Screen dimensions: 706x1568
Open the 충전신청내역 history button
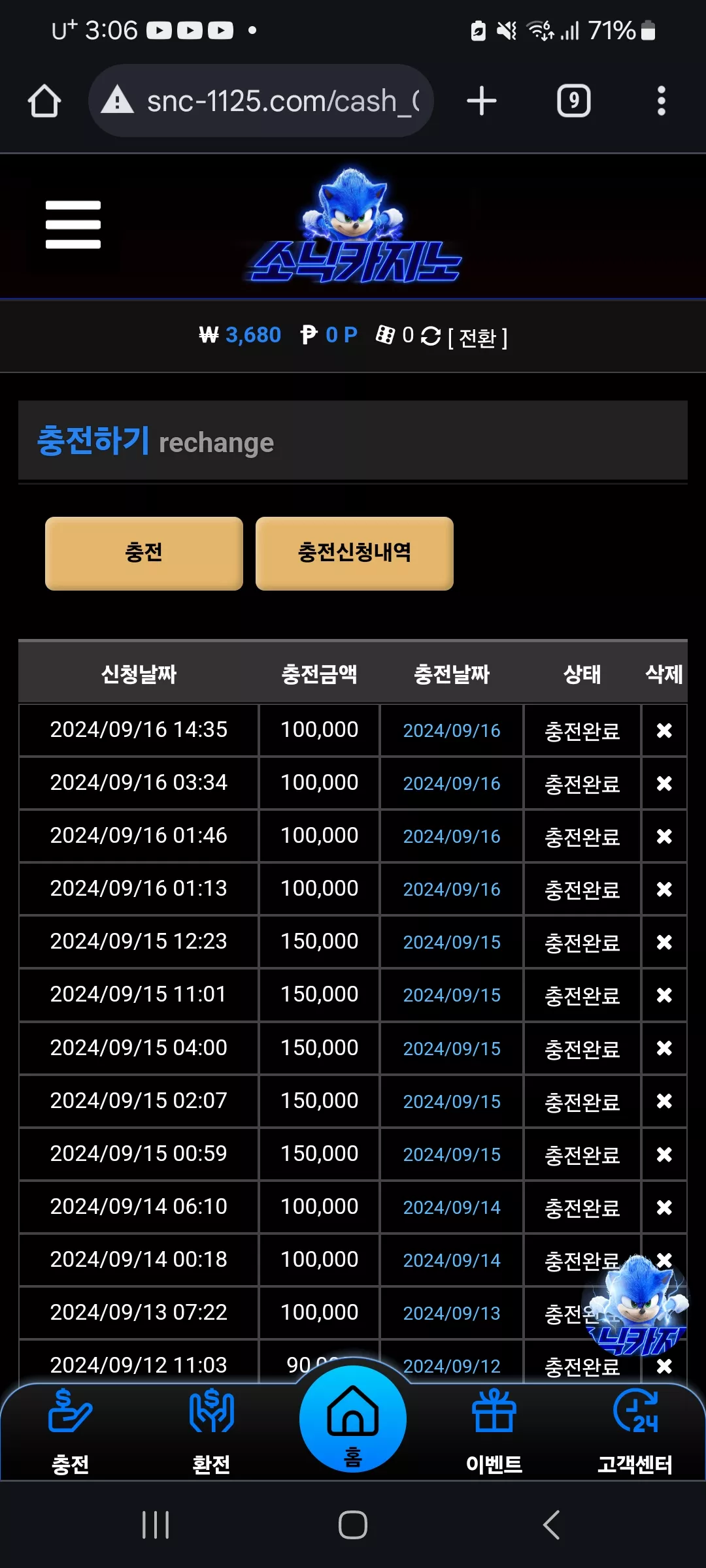(x=354, y=553)
